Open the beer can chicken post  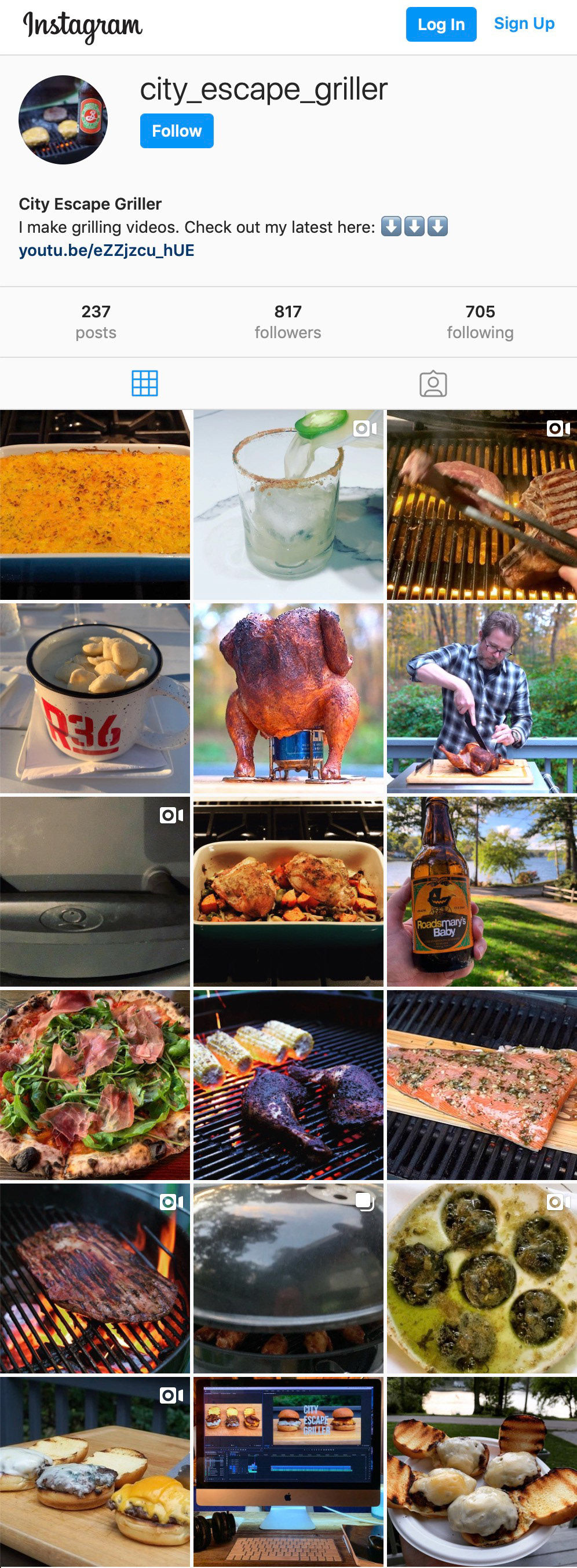point(288,698)
